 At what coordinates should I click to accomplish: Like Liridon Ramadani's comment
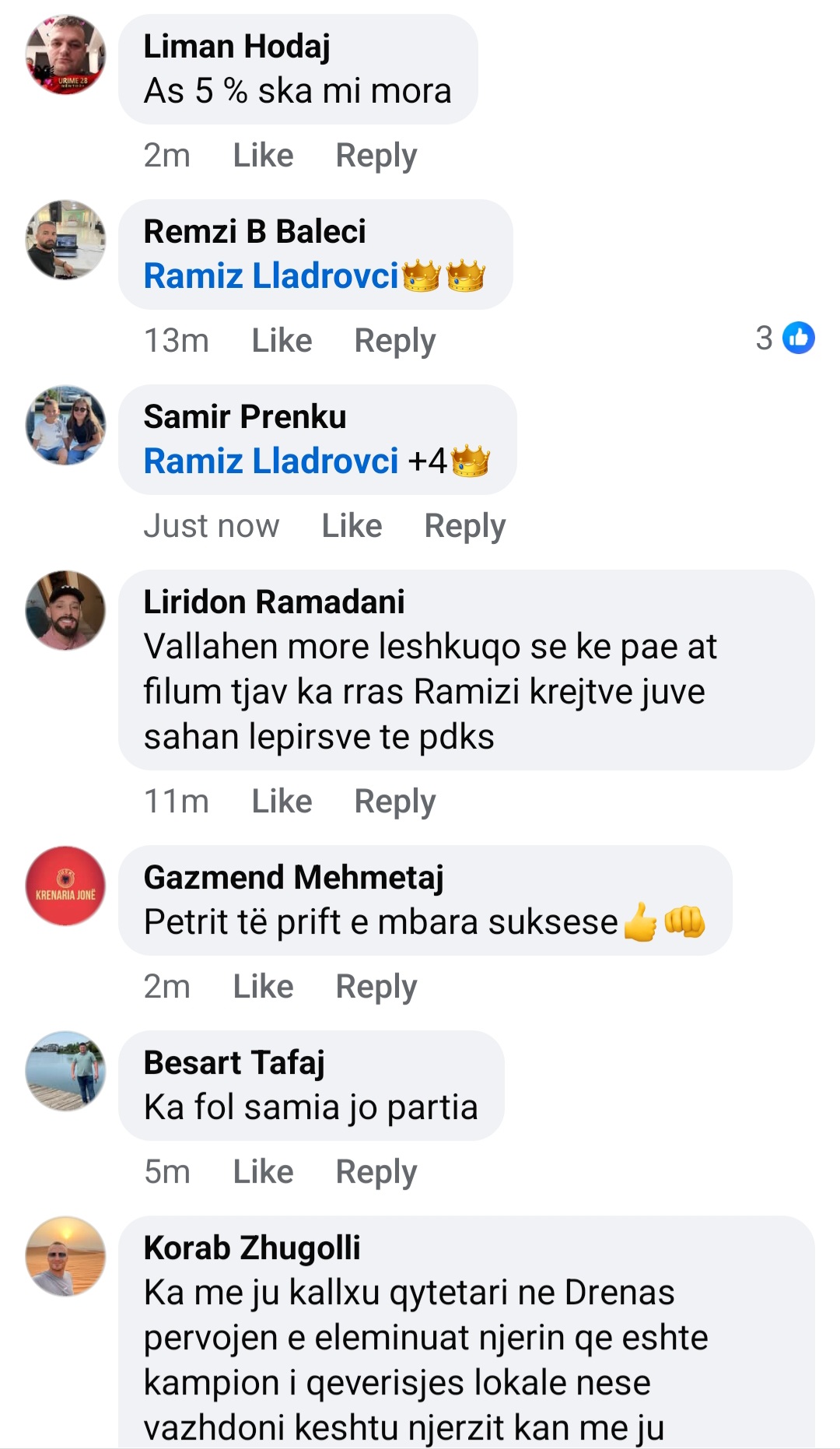point(282,802)
